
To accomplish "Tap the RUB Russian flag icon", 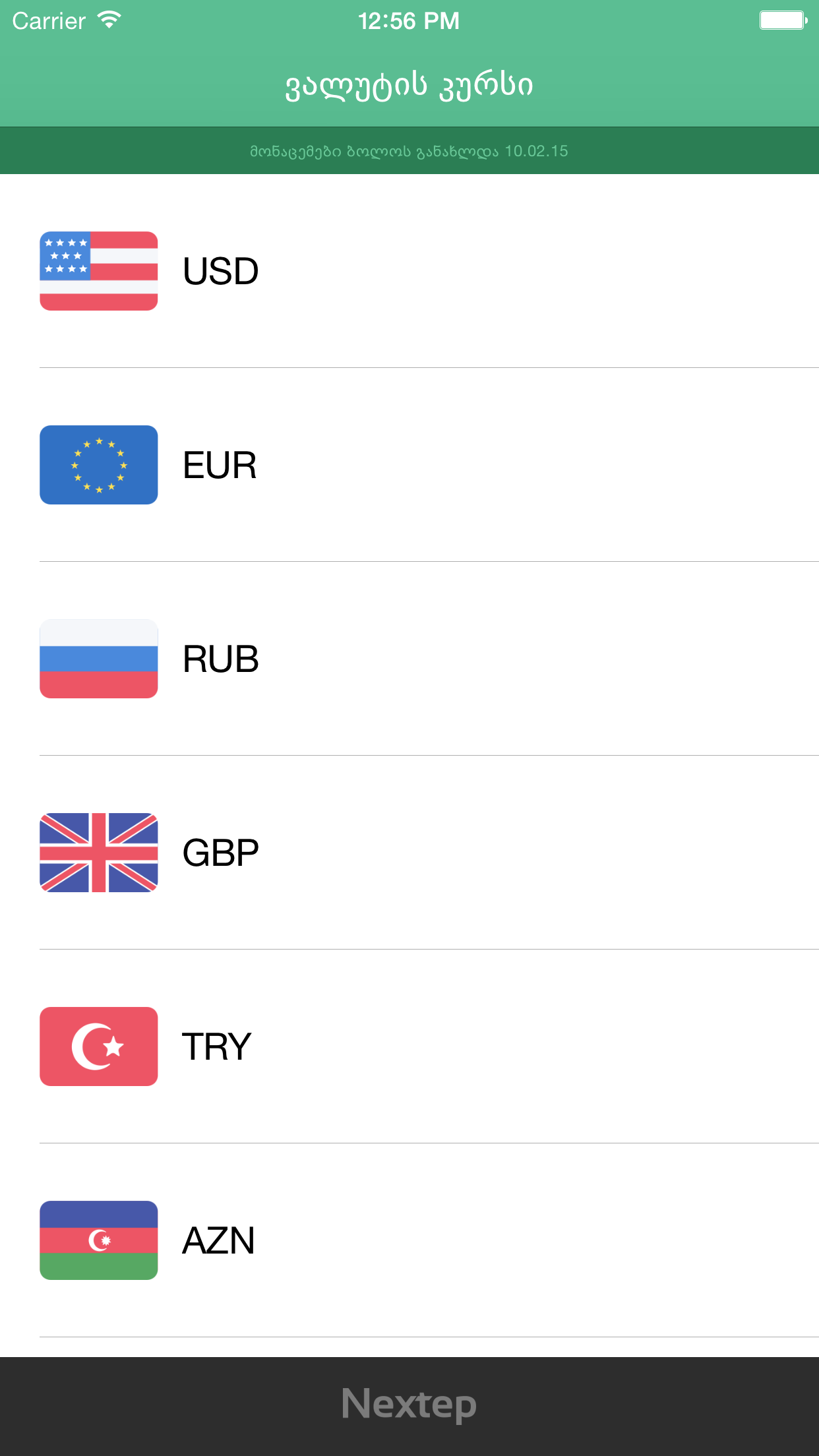I will pyautogui.click(x=98, y=658).
